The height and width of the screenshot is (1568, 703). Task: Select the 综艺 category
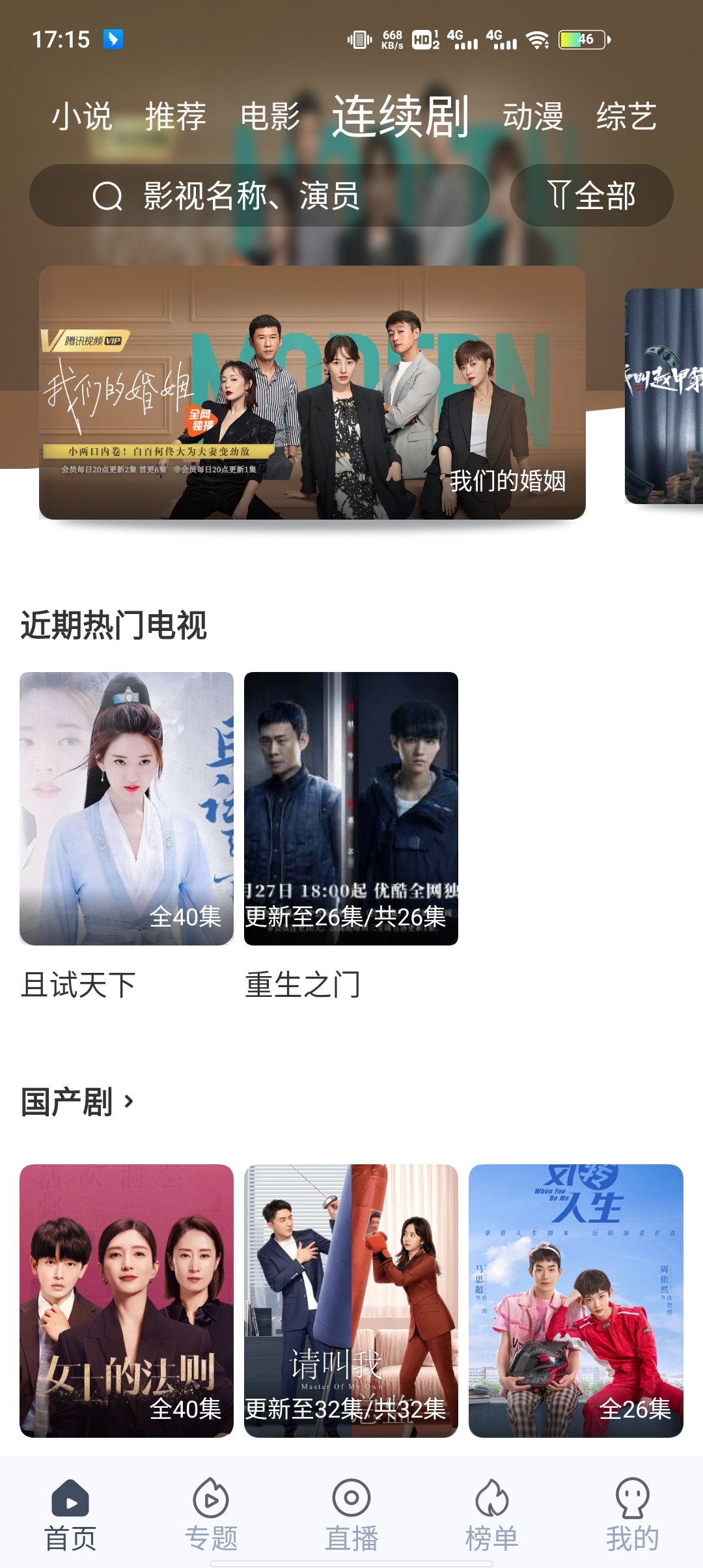pos(627,116)
